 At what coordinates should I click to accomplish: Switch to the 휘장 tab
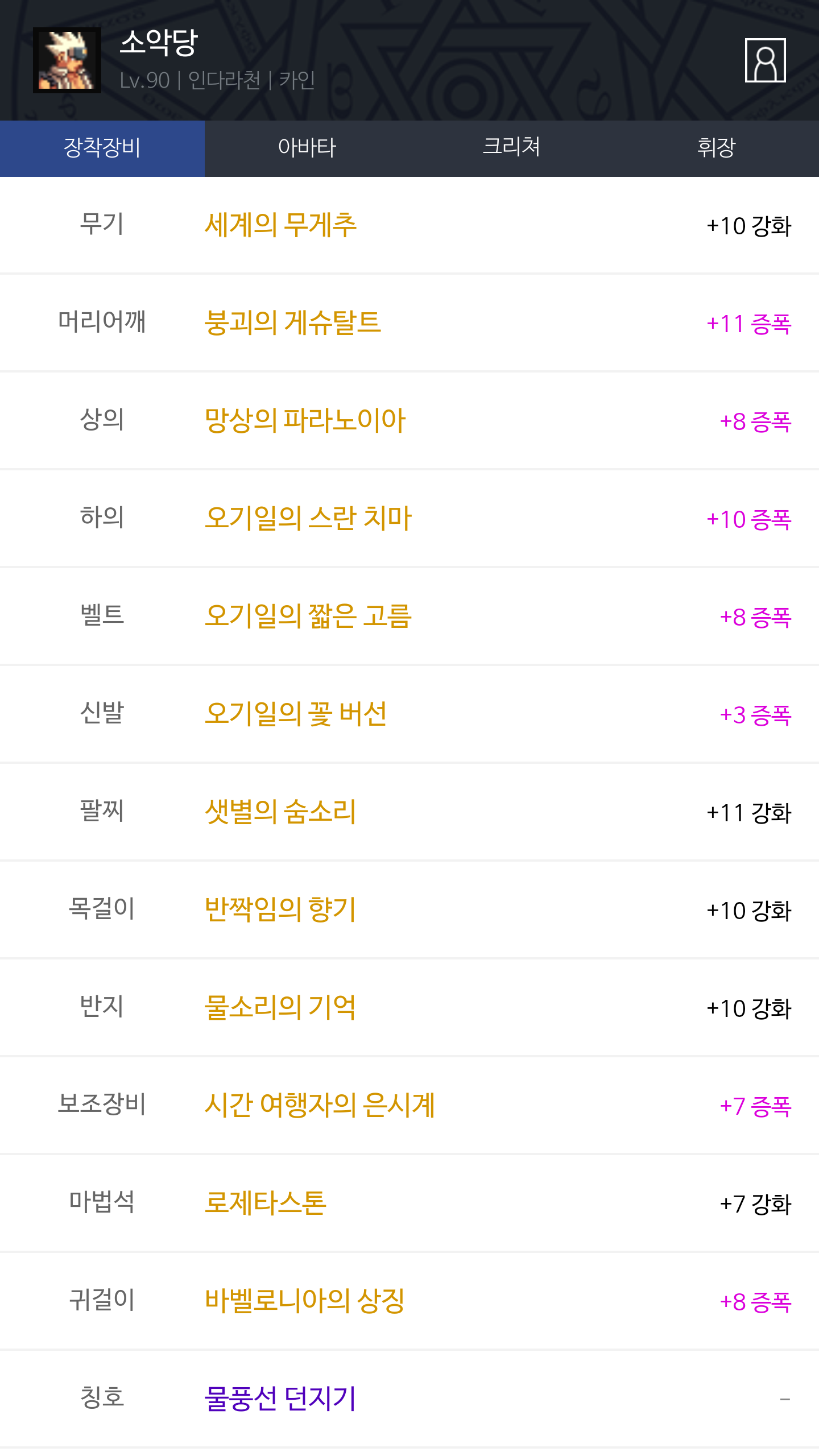pos(716,148)
